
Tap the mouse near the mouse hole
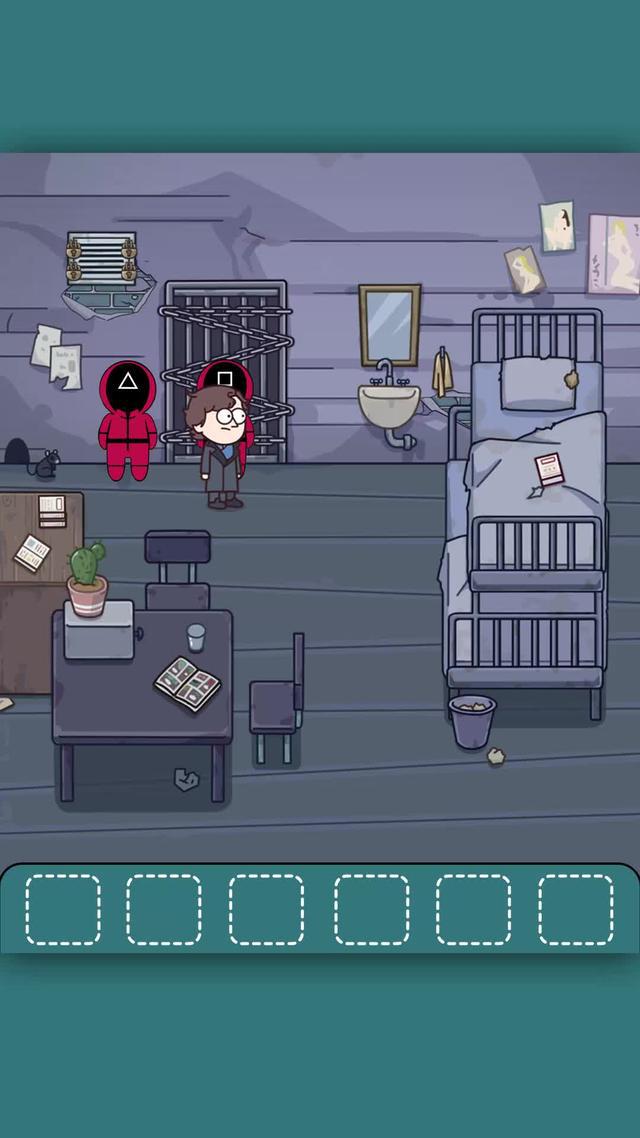coord(47,464)
